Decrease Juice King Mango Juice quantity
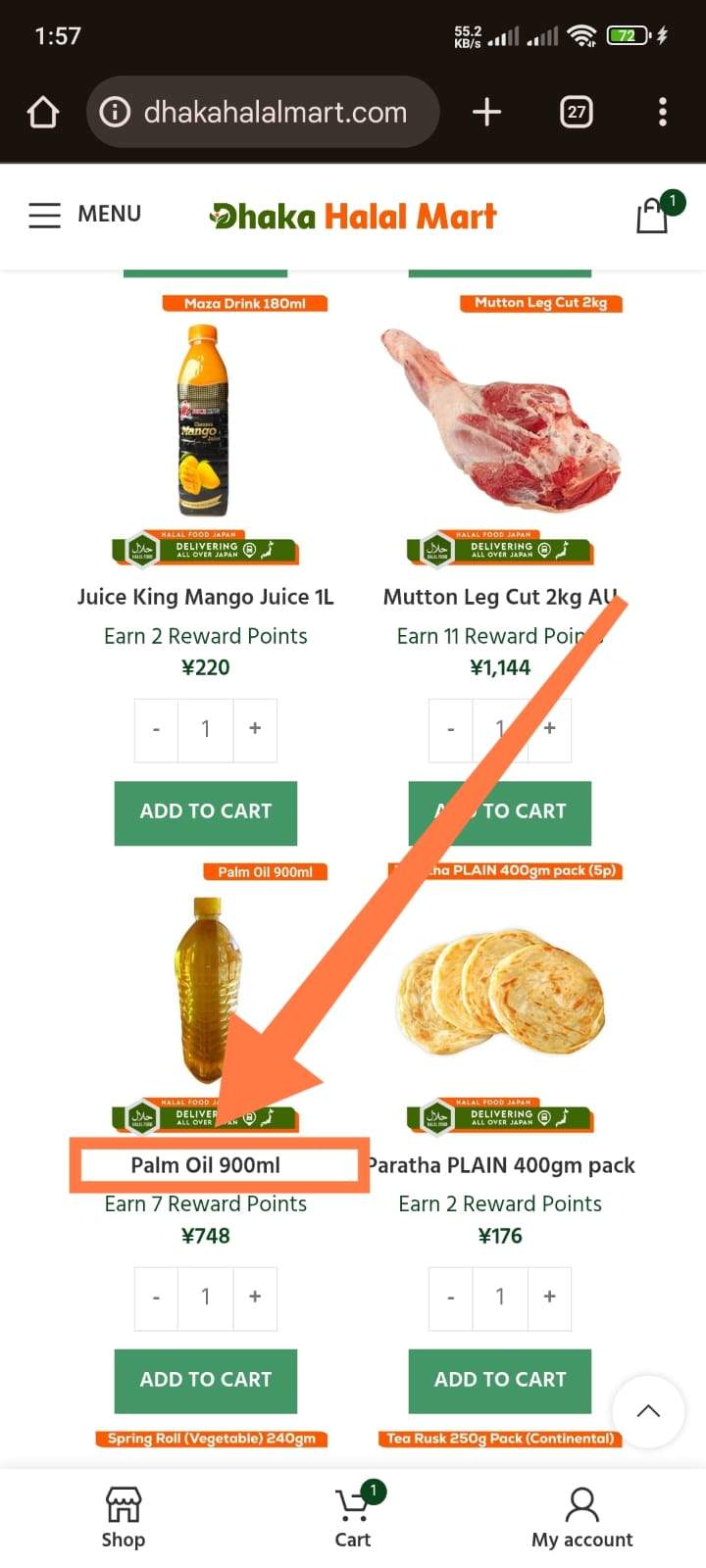 click(157, 729)
